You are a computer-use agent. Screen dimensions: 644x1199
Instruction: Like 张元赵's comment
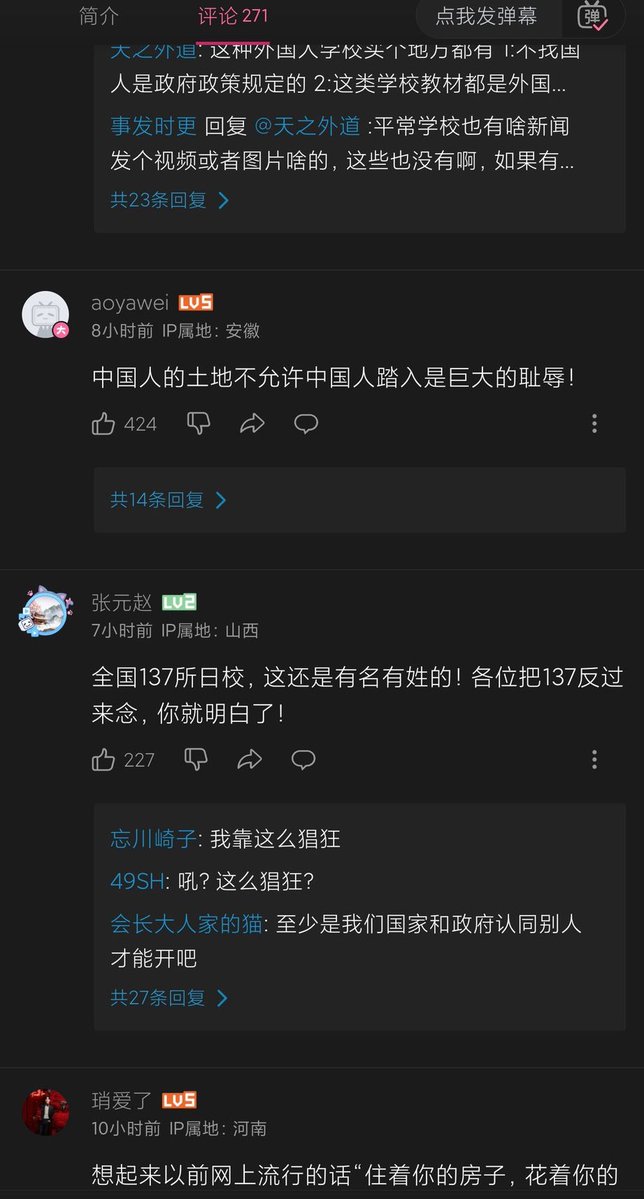(123, 759)
